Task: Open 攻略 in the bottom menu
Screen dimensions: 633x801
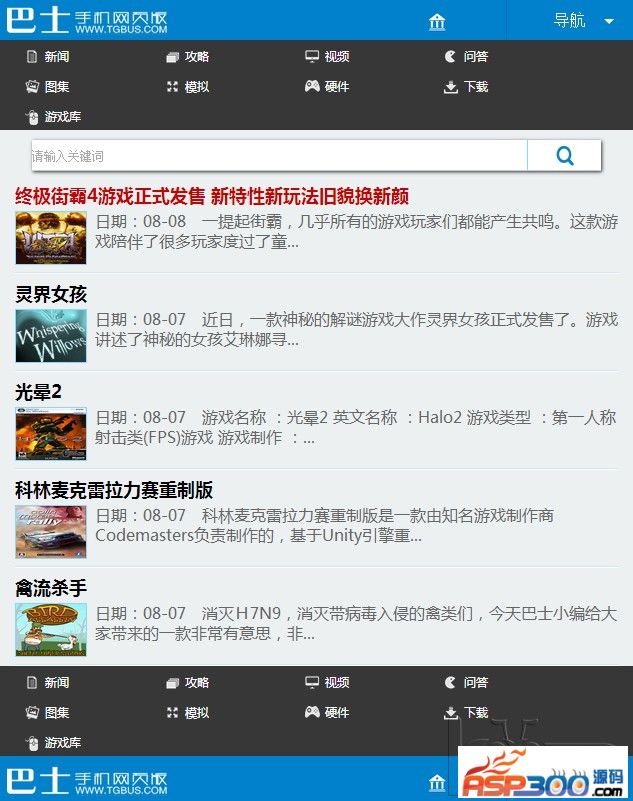Action: (188, 683)
